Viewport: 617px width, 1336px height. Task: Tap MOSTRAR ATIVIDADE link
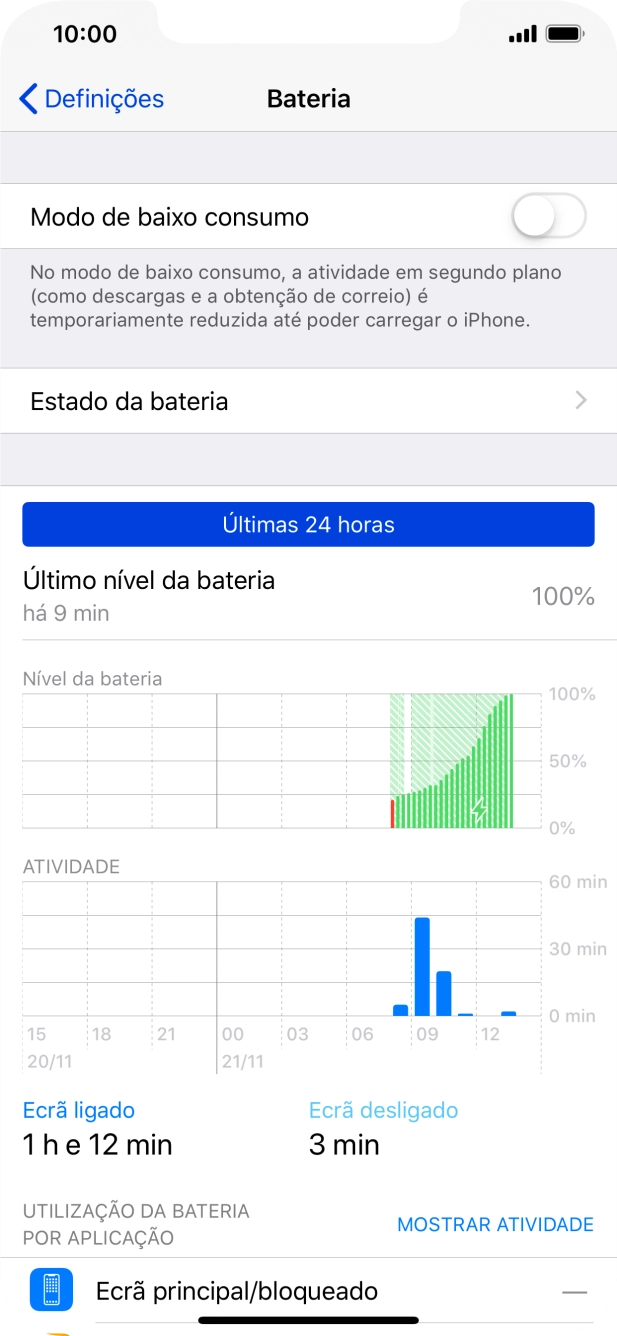(495, 1224)
